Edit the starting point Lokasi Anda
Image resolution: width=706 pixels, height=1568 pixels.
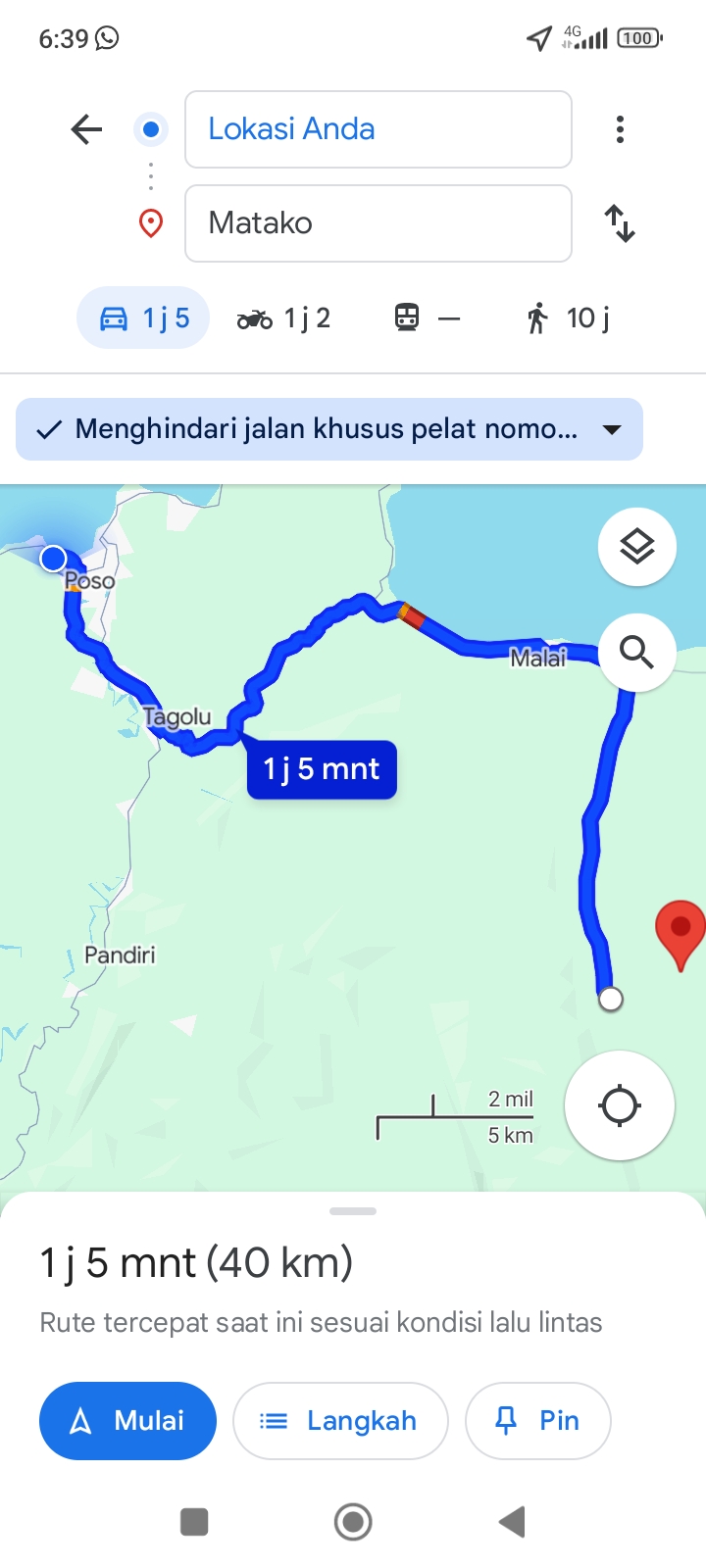point(378,129)
